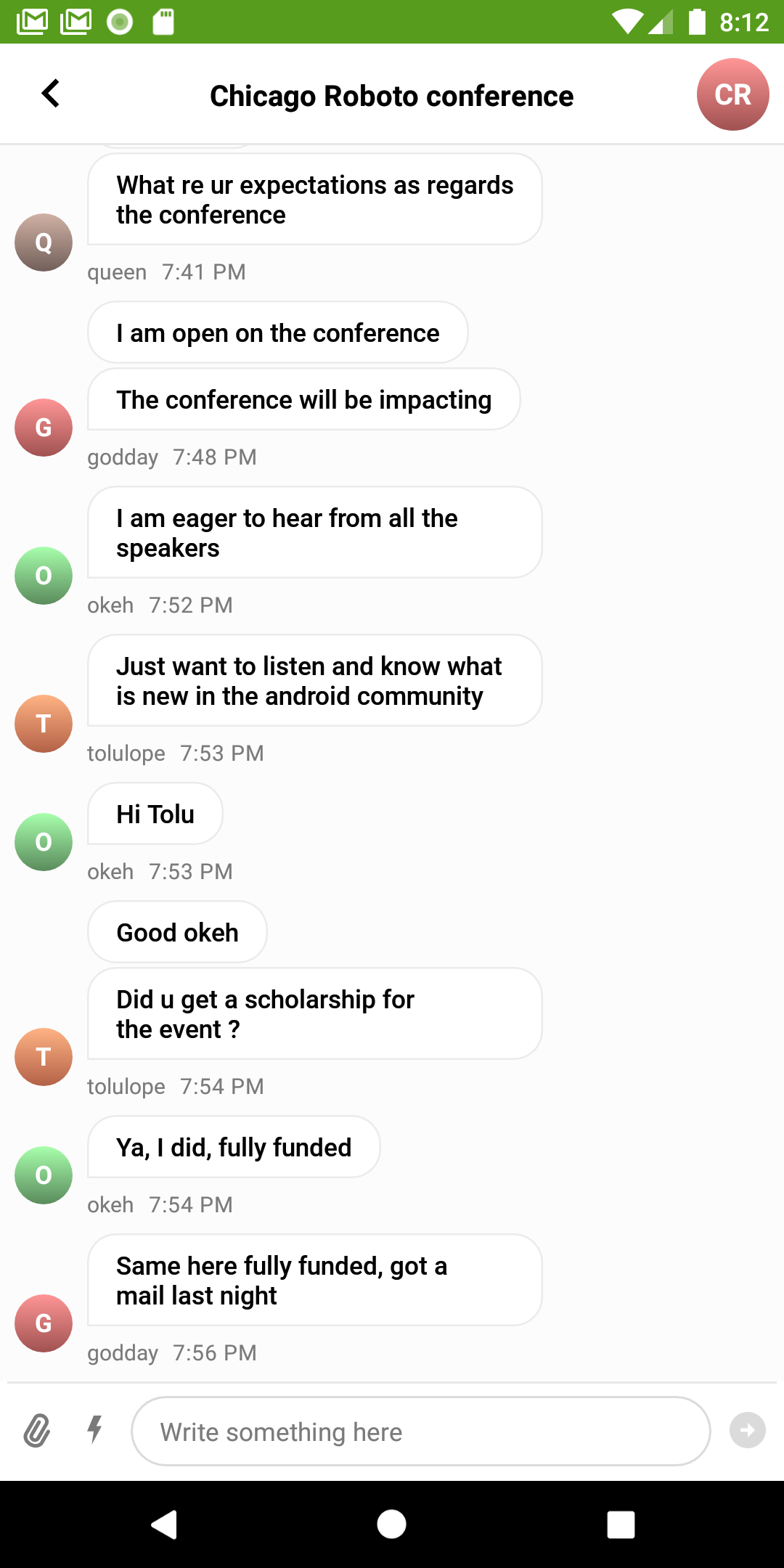Tap queen's Q avatar icon

click(x=43, y=242)
